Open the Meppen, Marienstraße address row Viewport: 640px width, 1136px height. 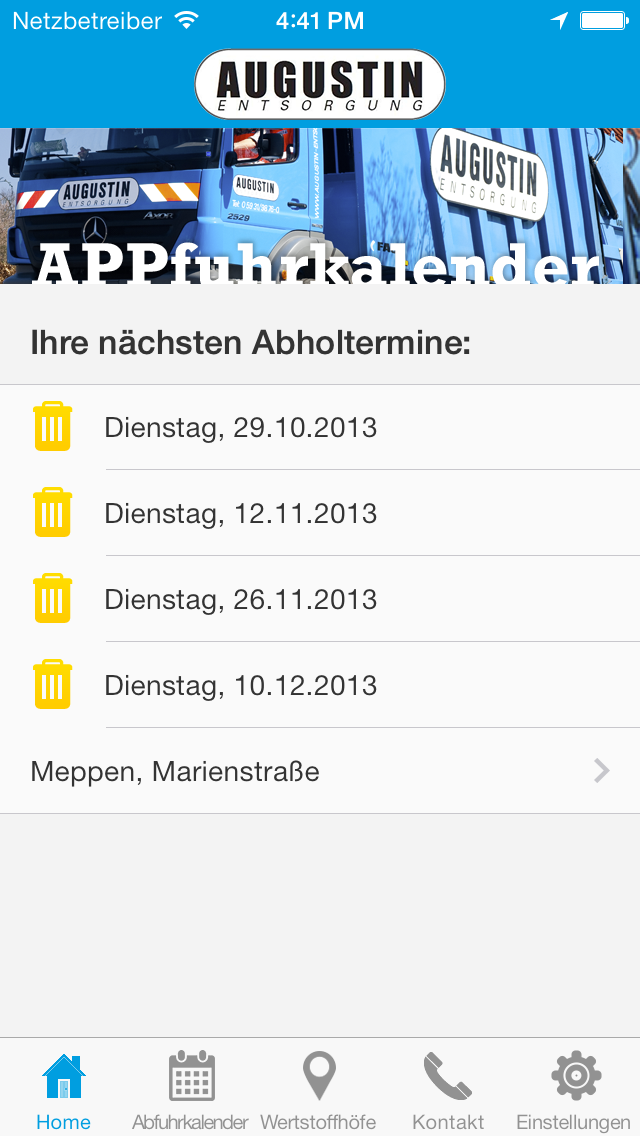(320, 771)
